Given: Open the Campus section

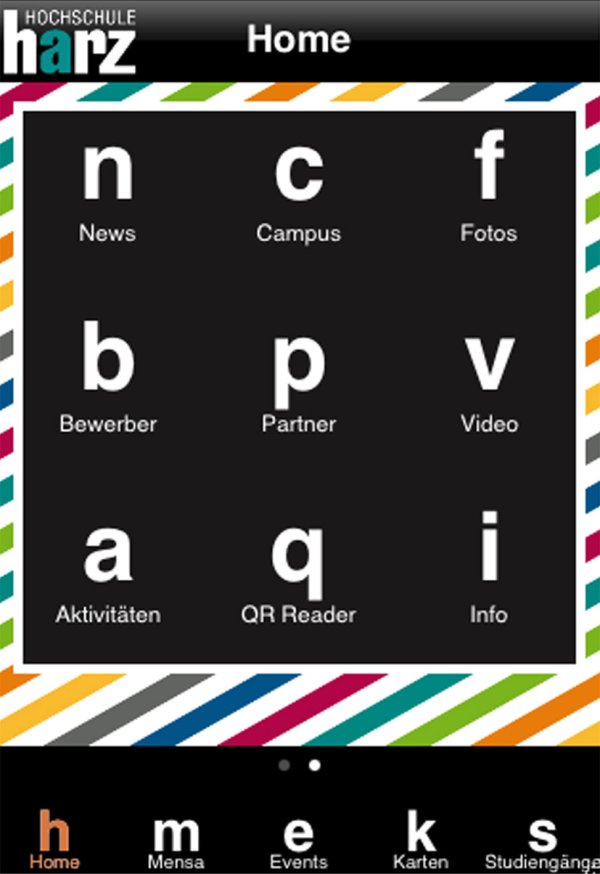Looking at the screenshot, I should (x=298, y=190).
